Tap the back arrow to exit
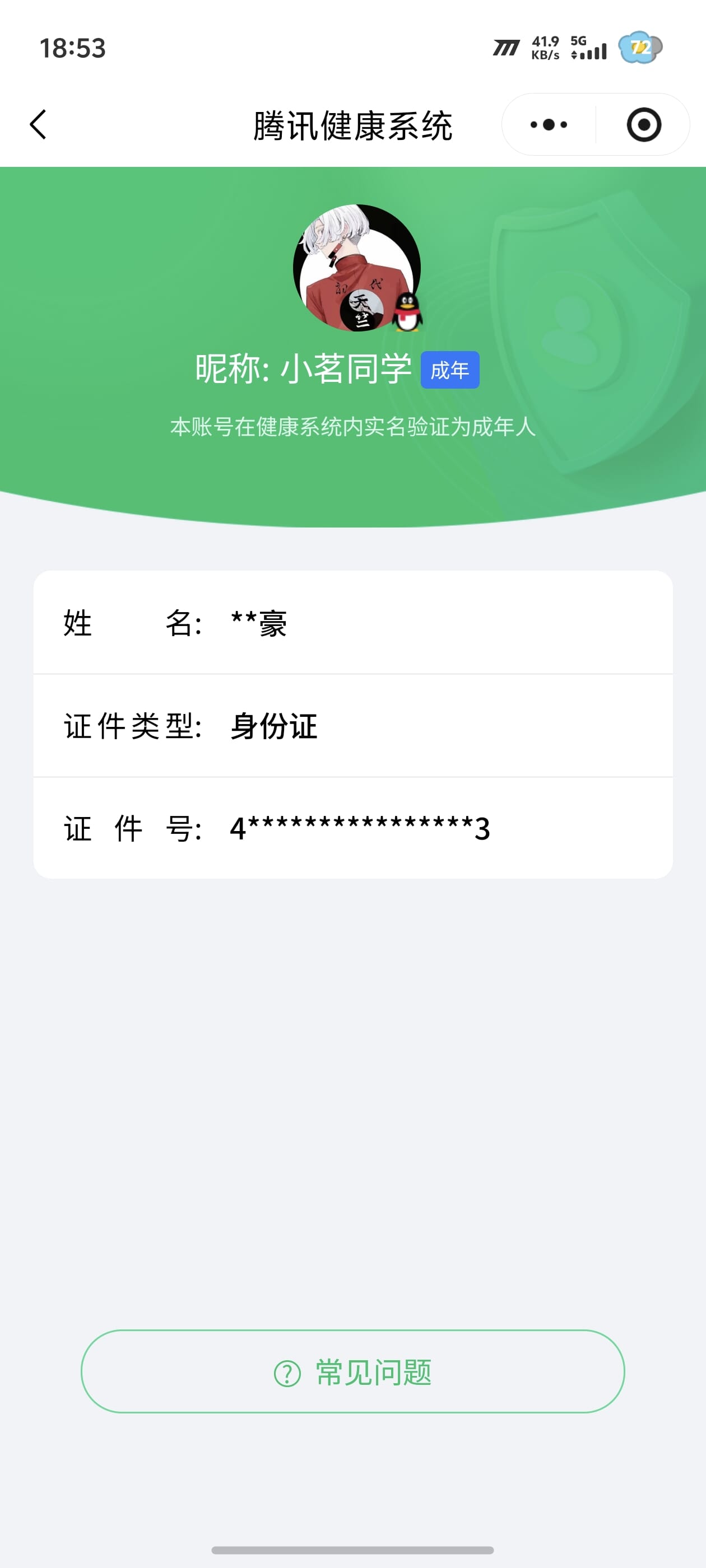Viewport: 706px width, 1568px height. click(38, 125)
